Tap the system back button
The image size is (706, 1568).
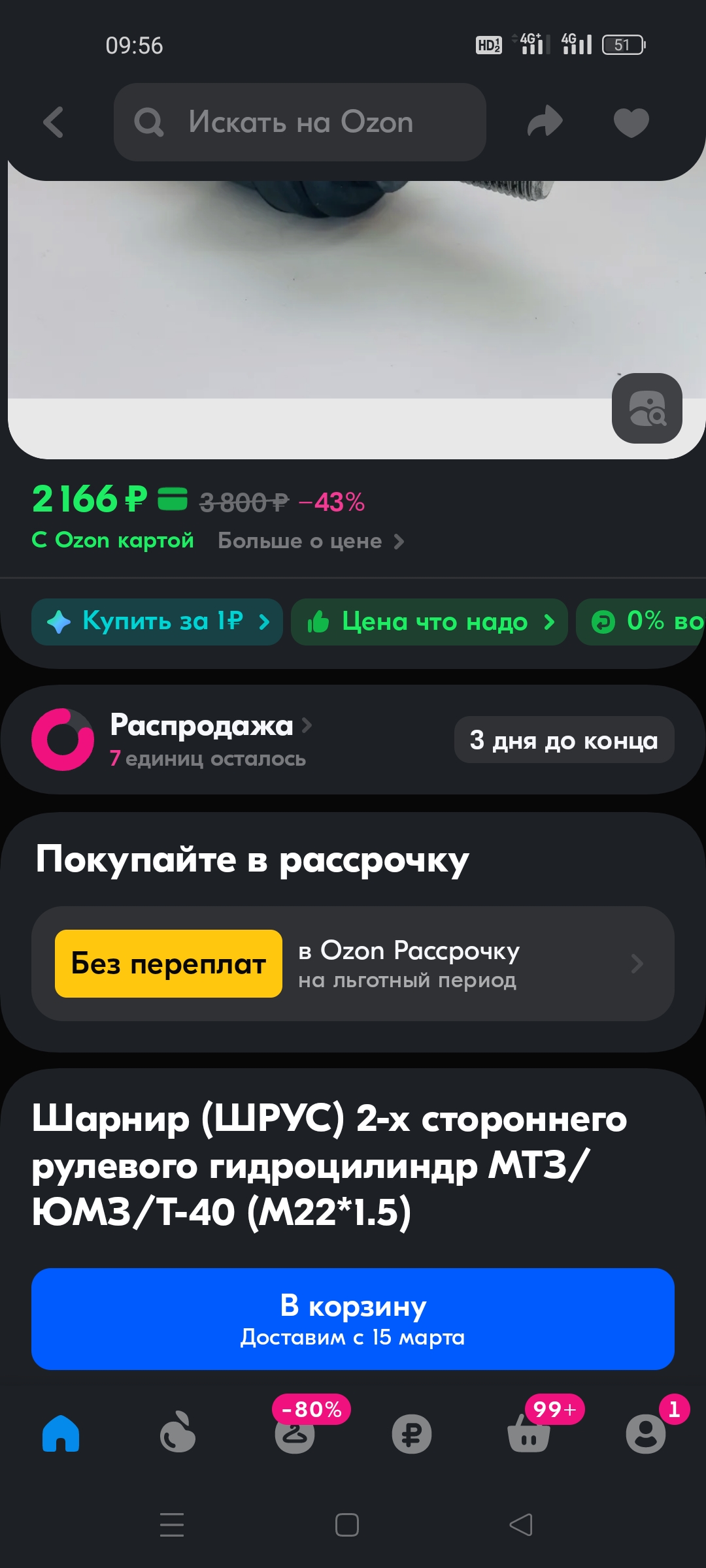[x=521, y=1525]
